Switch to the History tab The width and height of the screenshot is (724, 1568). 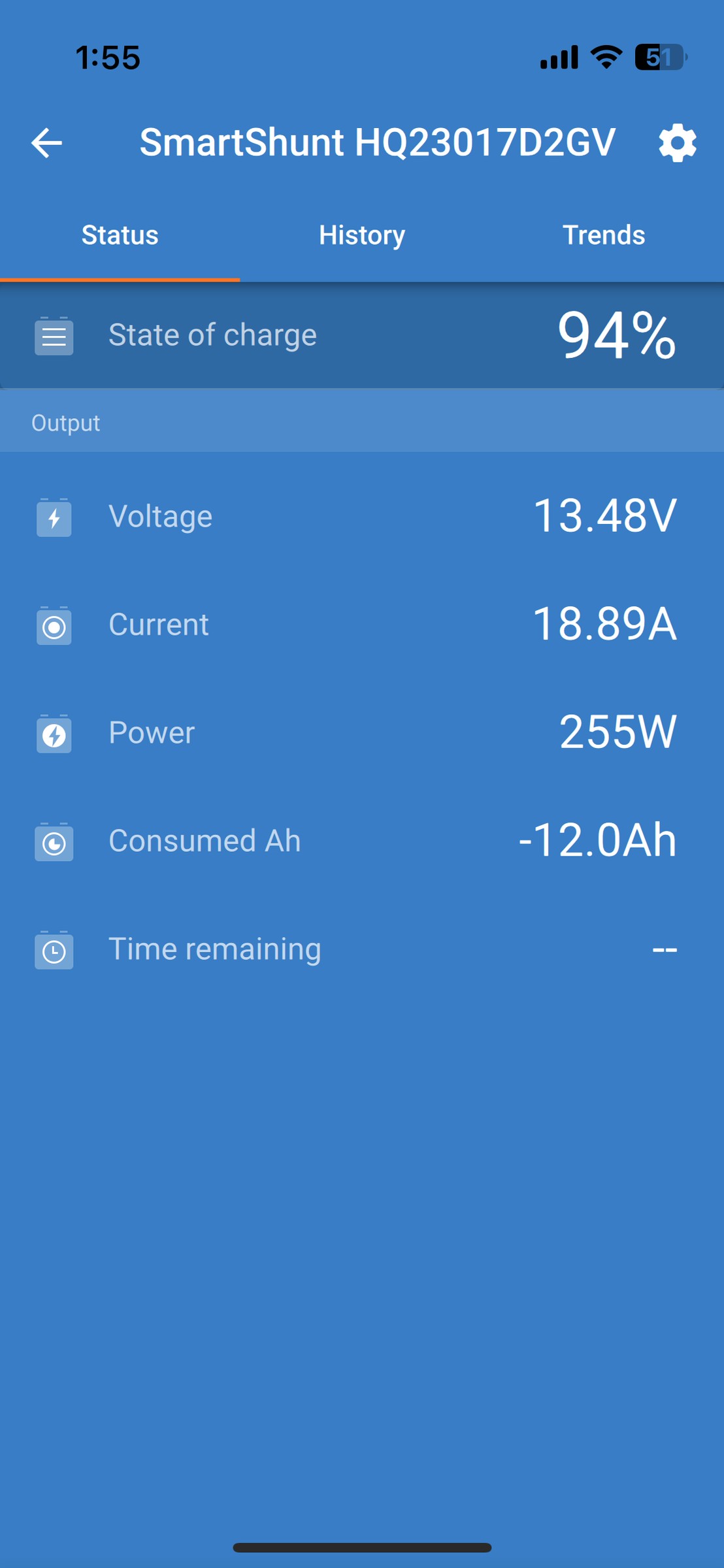click(x=362, y=235)
